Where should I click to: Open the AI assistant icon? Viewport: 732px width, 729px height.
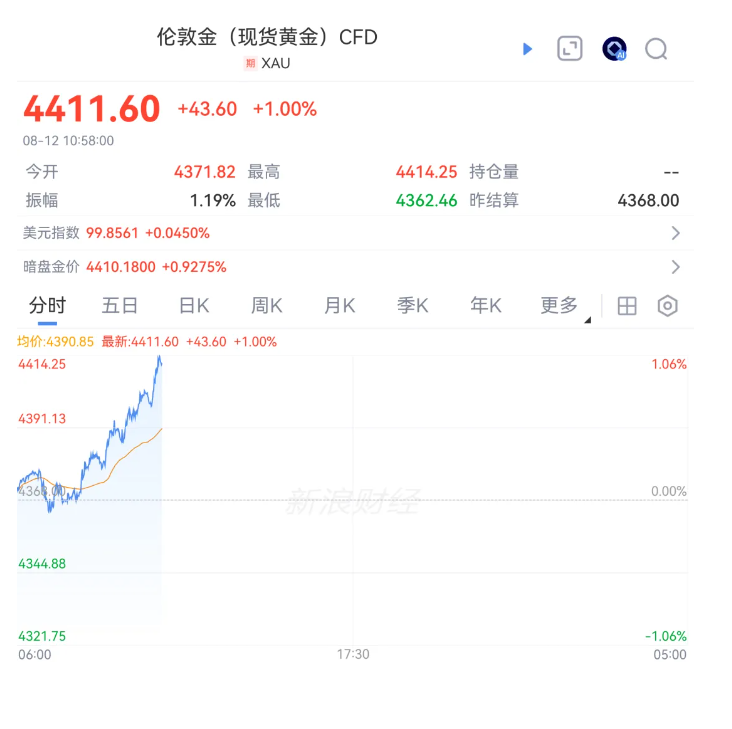(x=614, y=49)
